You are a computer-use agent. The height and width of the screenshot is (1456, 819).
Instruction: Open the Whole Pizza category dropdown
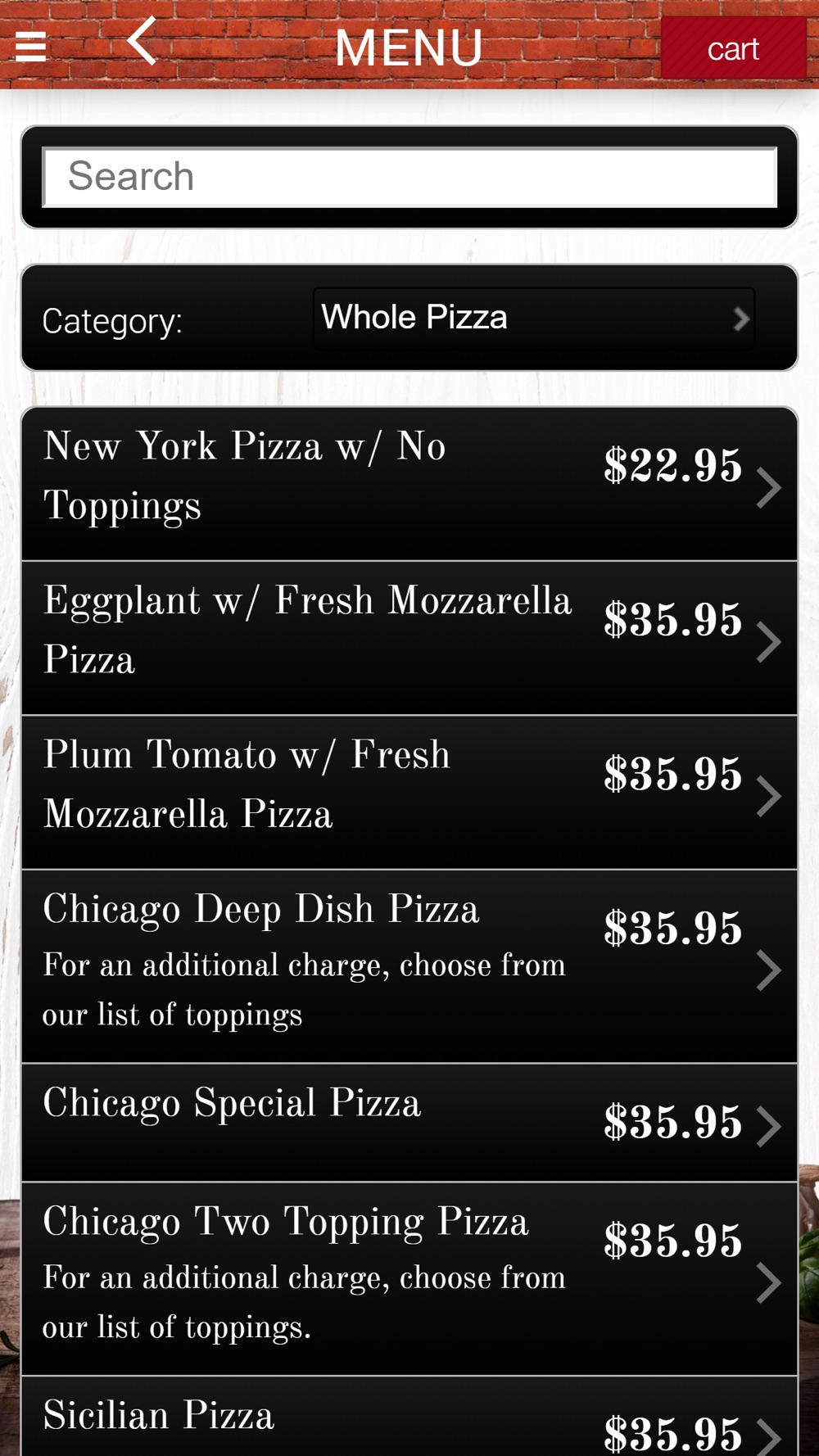click(x=534, y=318)
